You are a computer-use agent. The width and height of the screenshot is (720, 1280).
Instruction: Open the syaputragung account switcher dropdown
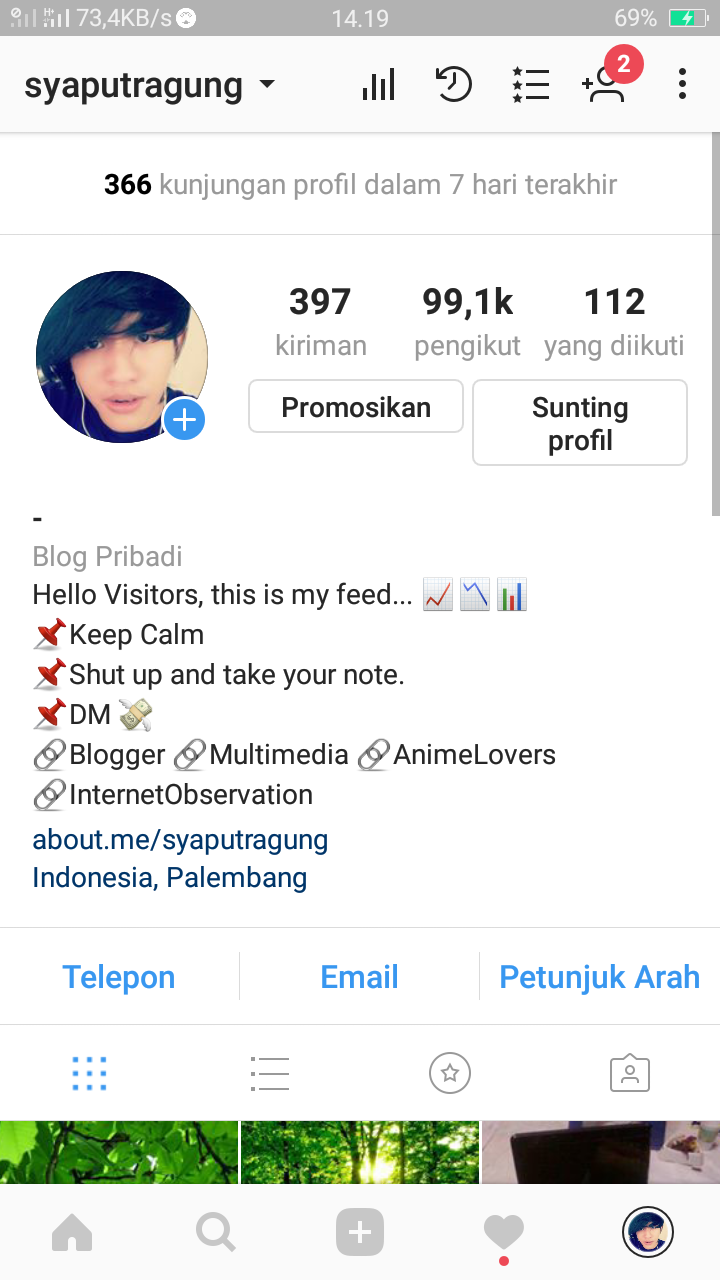150,85
